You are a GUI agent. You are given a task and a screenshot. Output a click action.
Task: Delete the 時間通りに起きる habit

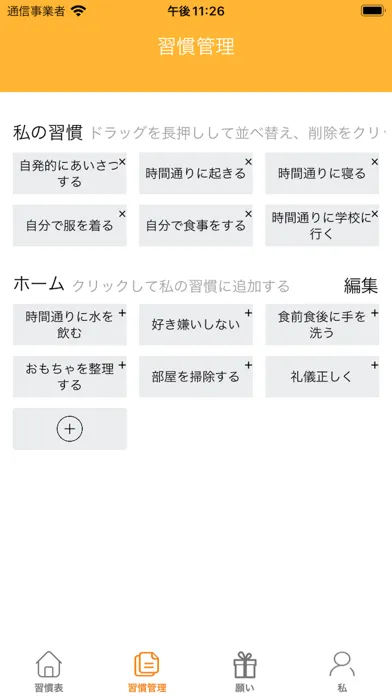[248, 162]
